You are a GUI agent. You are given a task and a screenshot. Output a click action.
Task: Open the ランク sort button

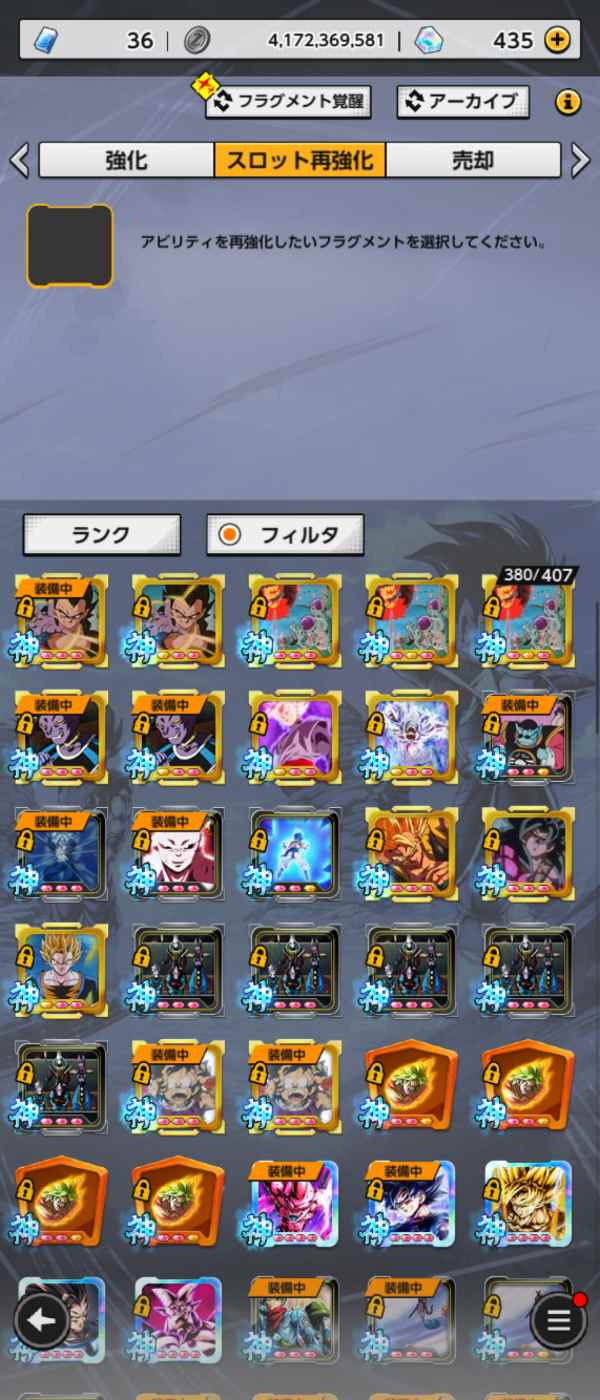tap(102, 535)
